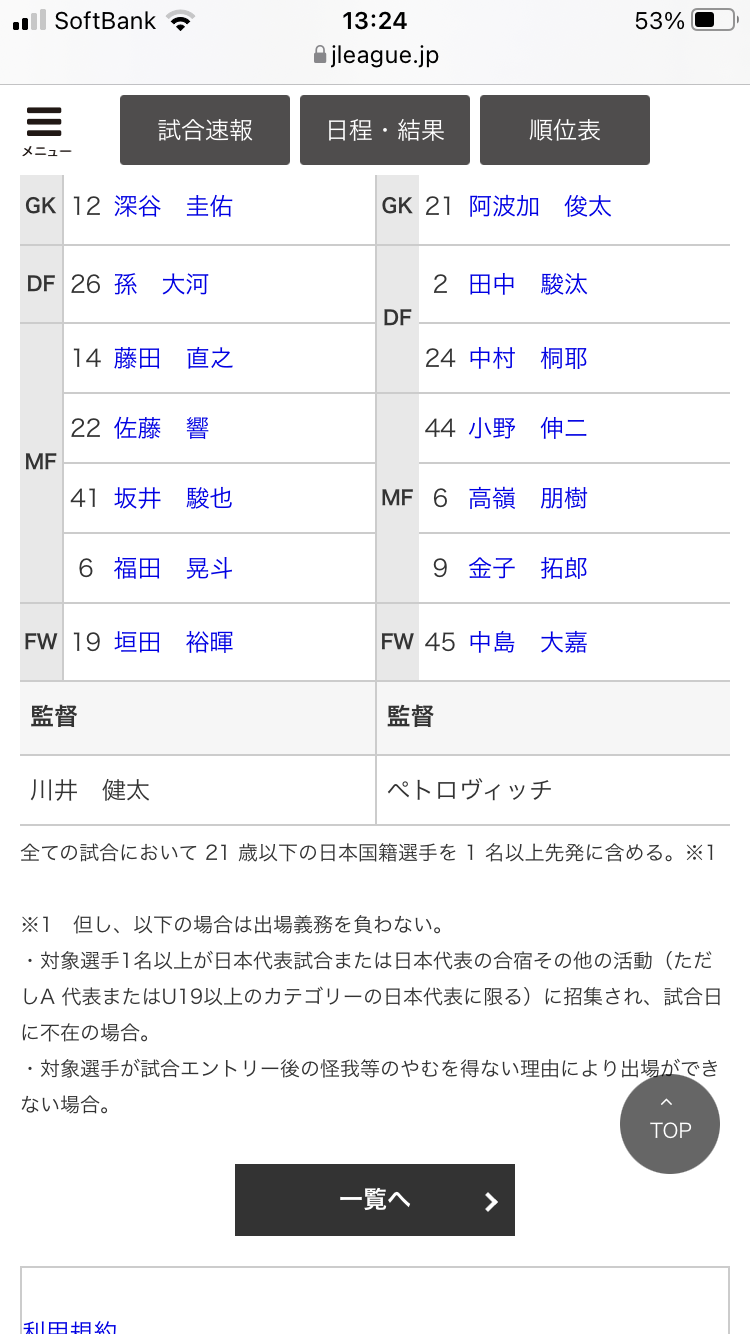Select player 佐藤 響
The image size is (750, 1334).
click(161, 429)
